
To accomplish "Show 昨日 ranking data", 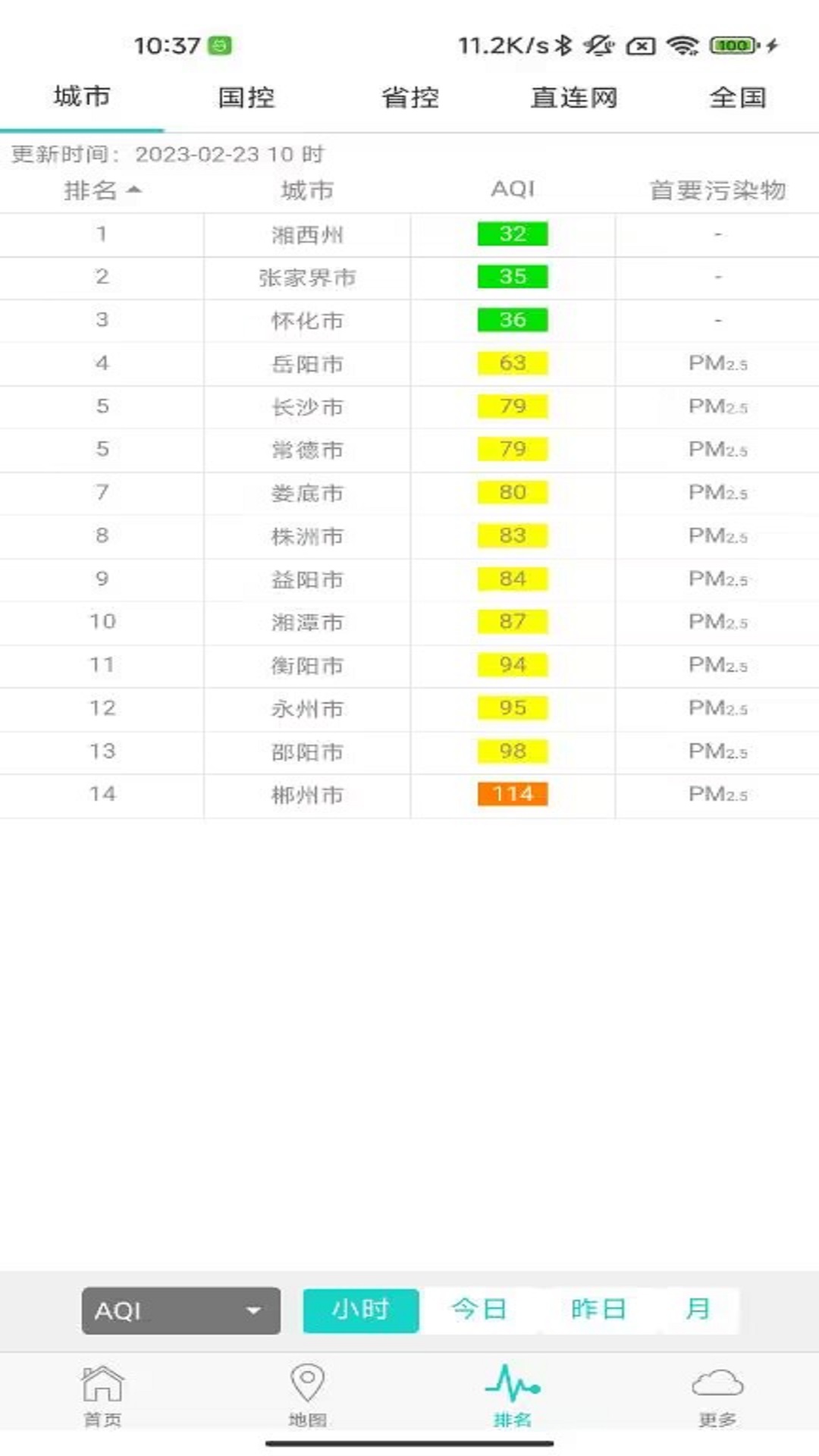I will pos(598,1310).
